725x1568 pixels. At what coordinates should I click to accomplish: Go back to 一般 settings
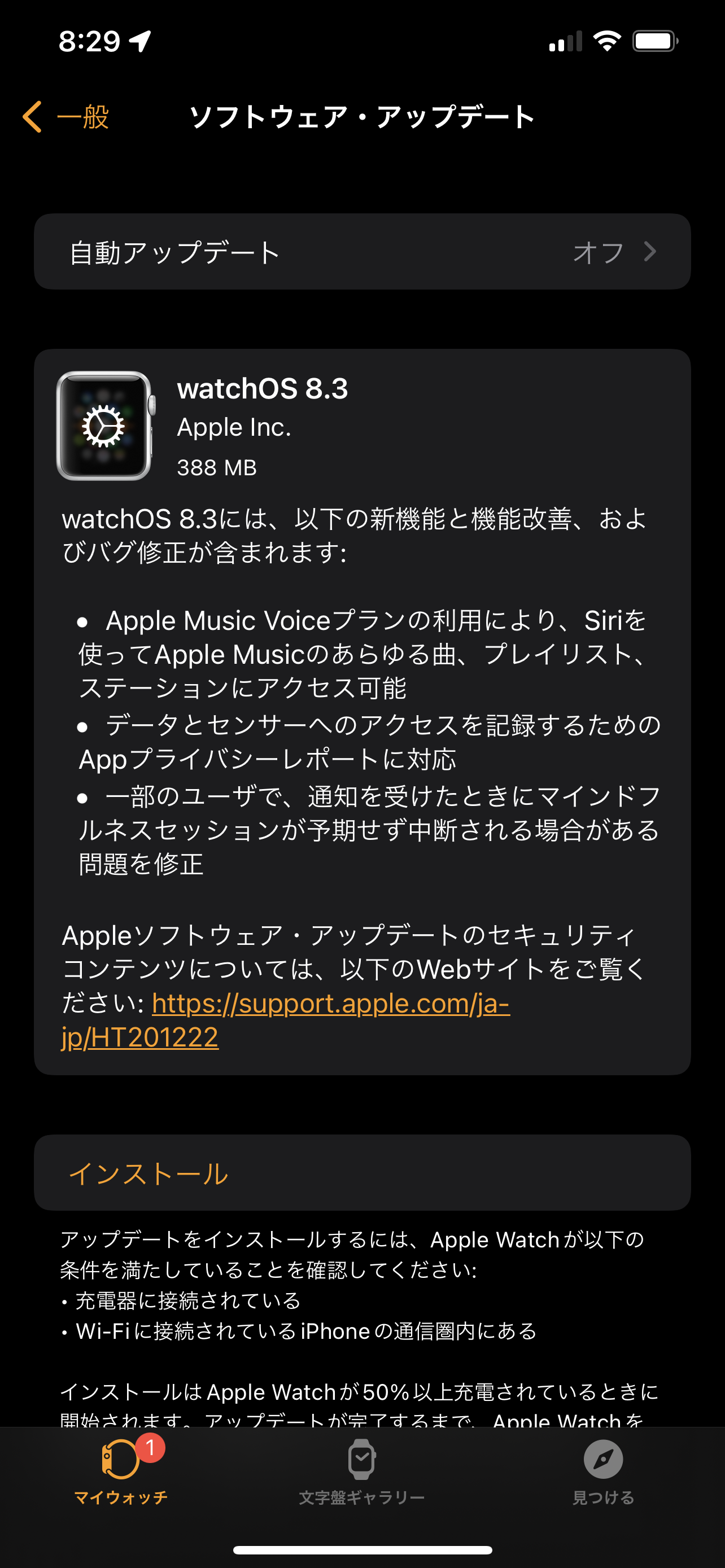(x=65, y=116)
